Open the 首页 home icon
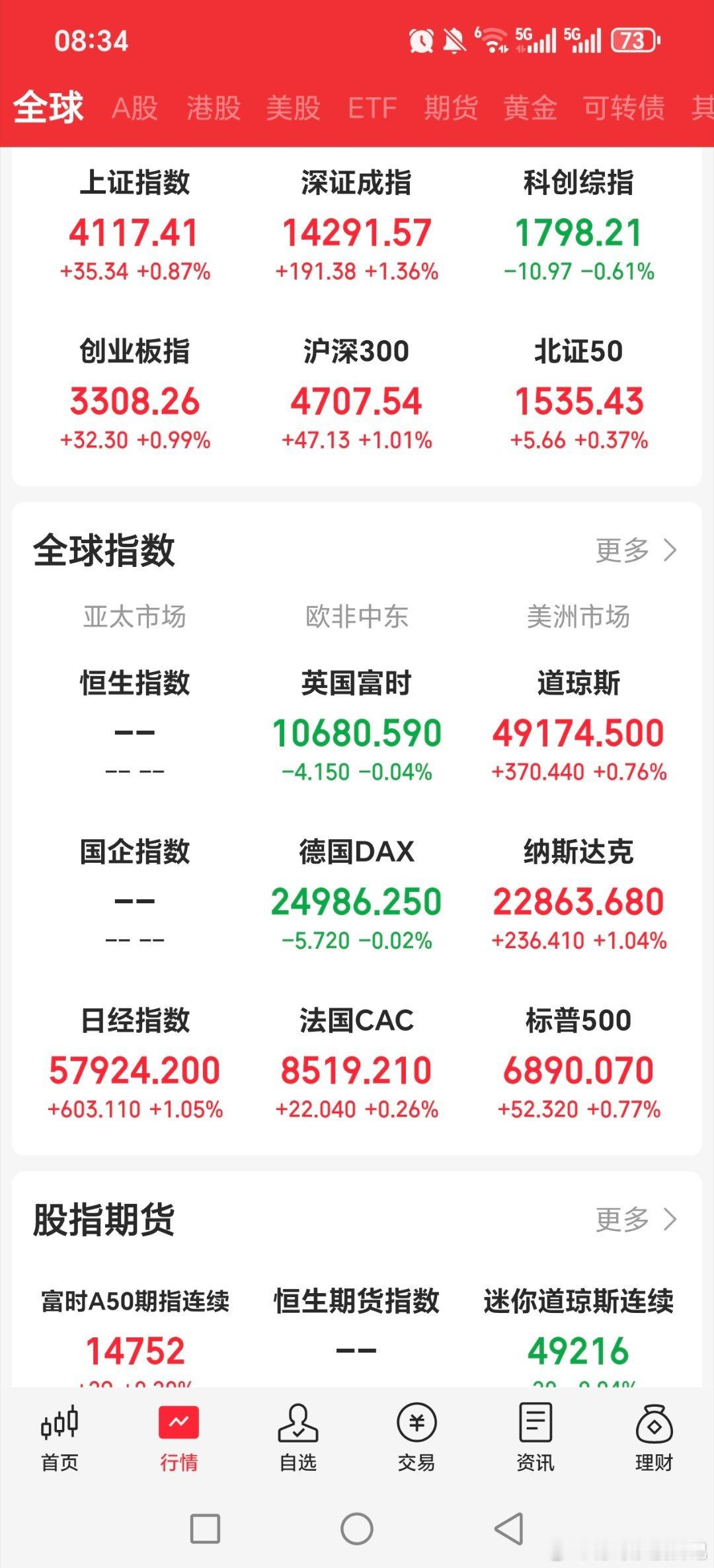714x1568 pixels. 59,1440
